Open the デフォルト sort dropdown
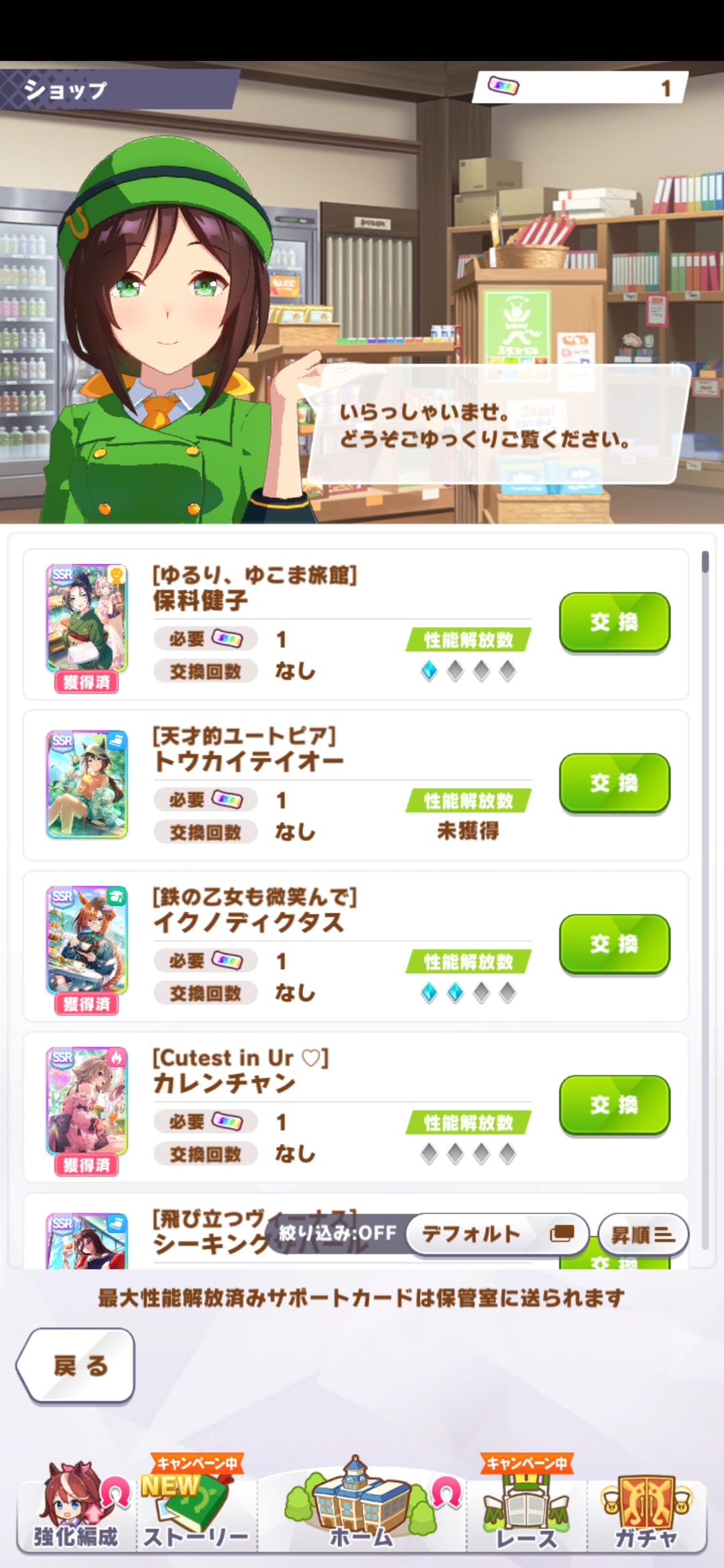This screenshot has width=724, height=1568. tap(496, 1234)
